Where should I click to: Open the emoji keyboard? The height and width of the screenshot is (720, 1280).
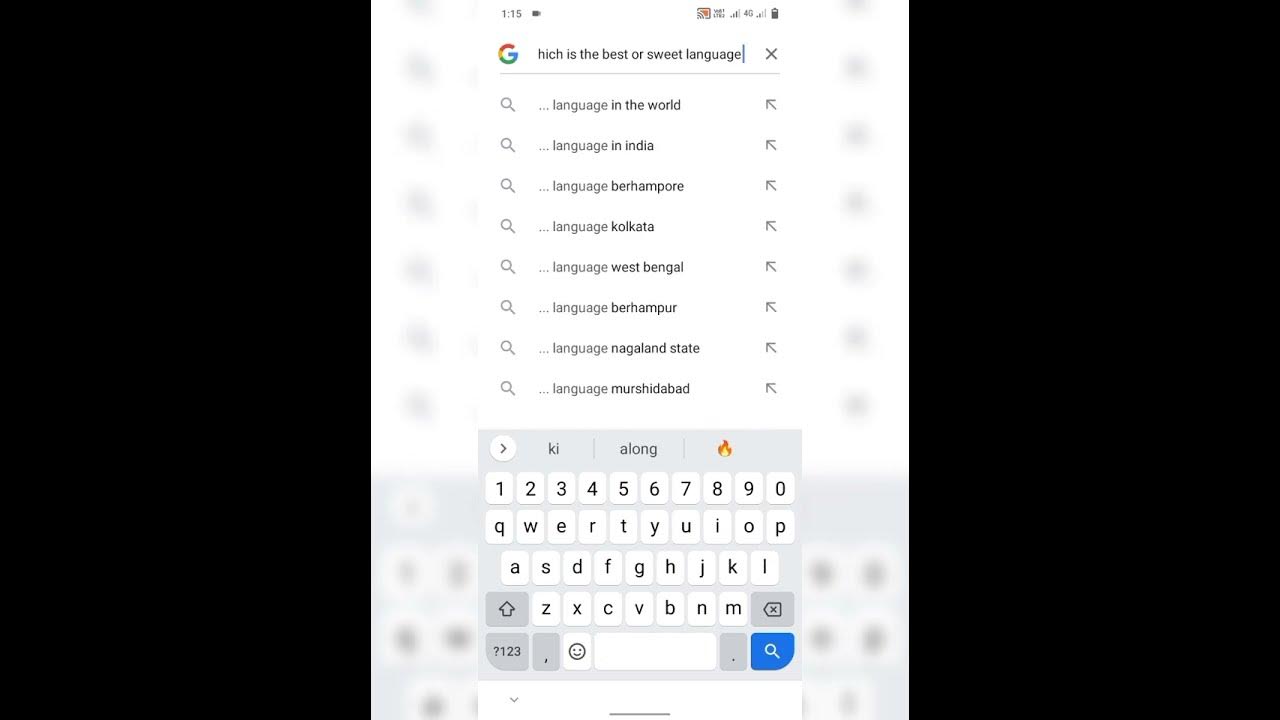point(577,651)
